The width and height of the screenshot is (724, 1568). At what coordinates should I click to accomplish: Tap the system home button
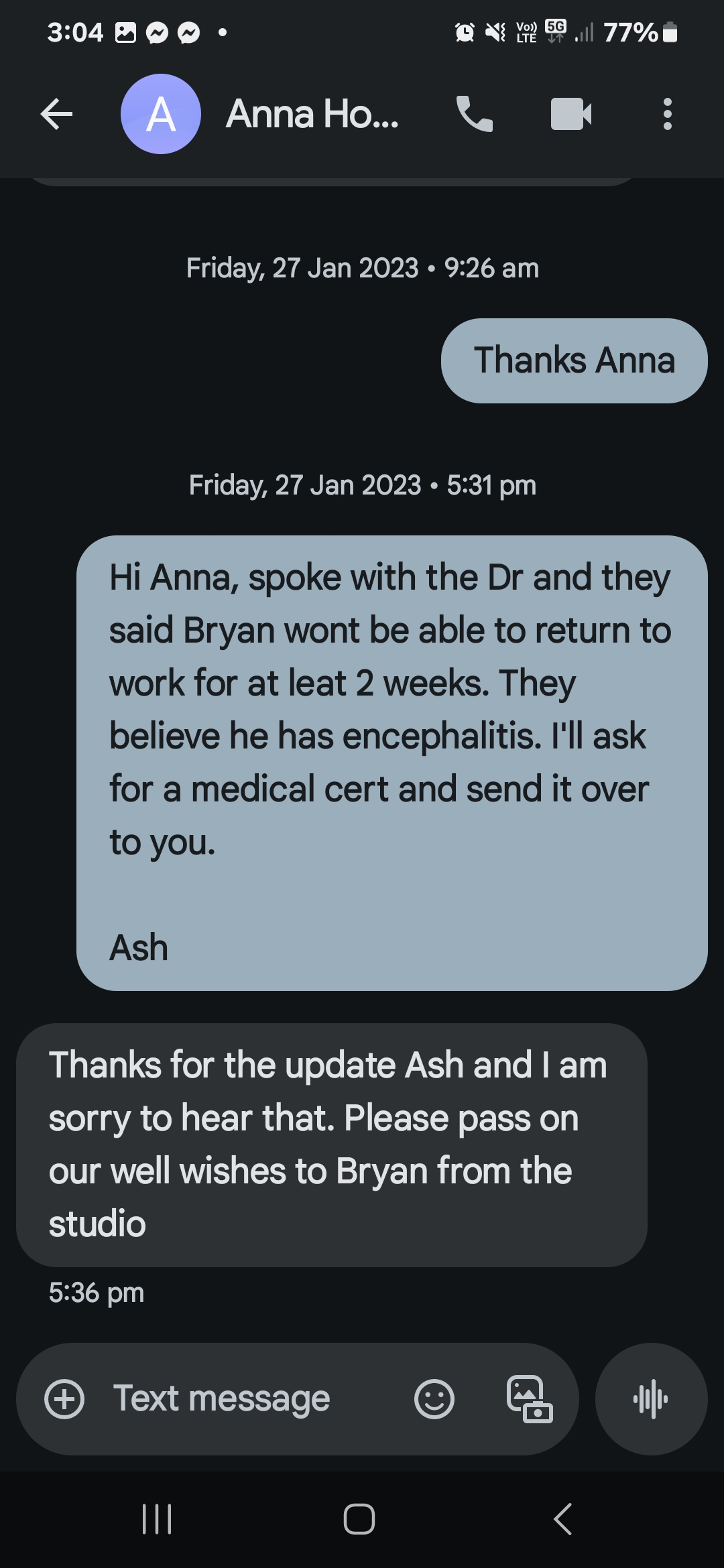click(359, 1518)
